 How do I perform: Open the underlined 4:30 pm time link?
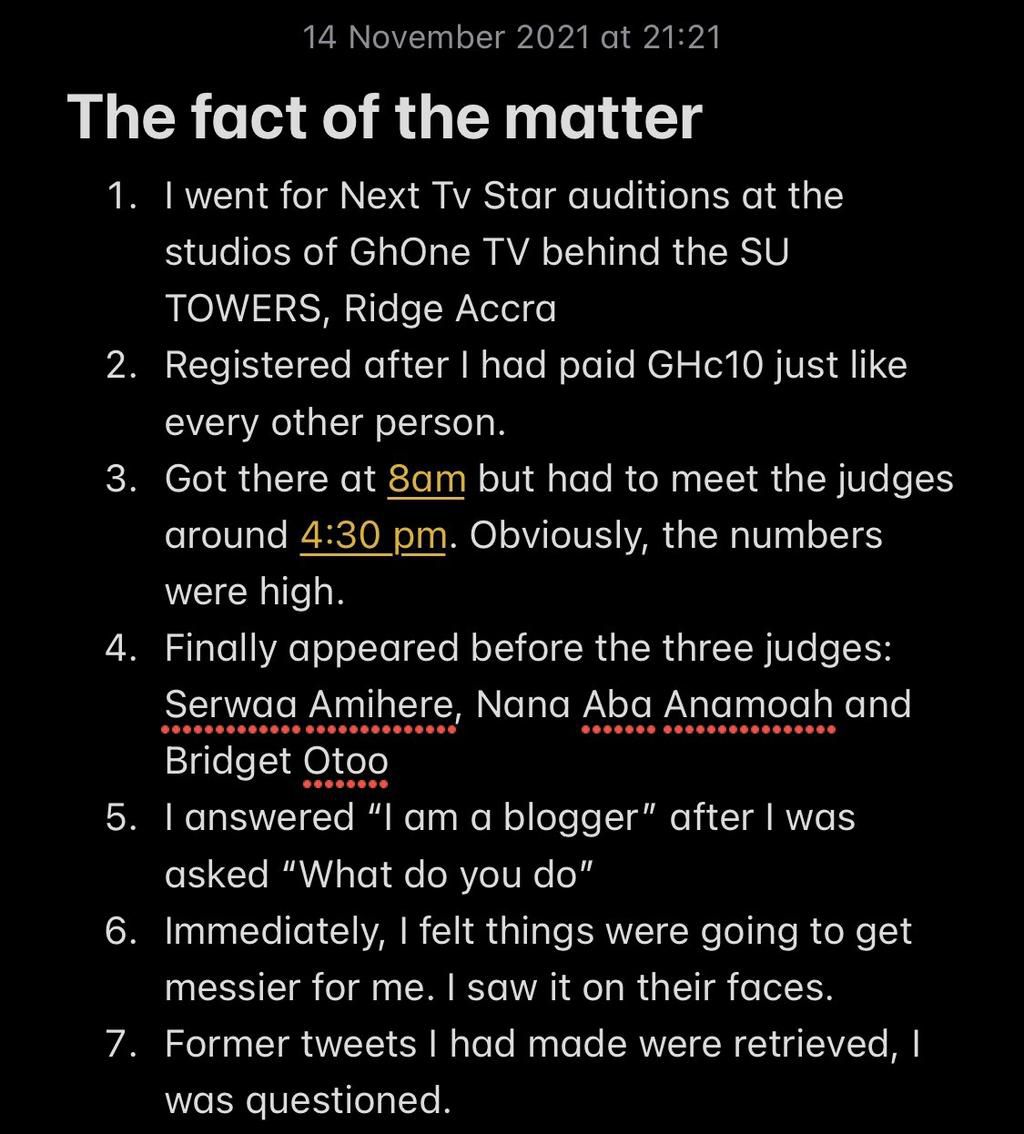(x=372, y=536)
